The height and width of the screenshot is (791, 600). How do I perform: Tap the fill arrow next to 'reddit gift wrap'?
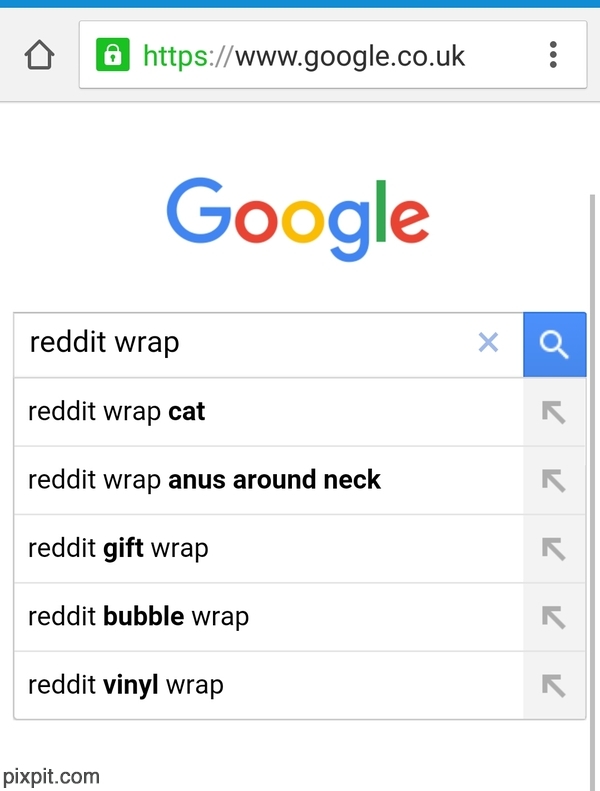(553, 549)
